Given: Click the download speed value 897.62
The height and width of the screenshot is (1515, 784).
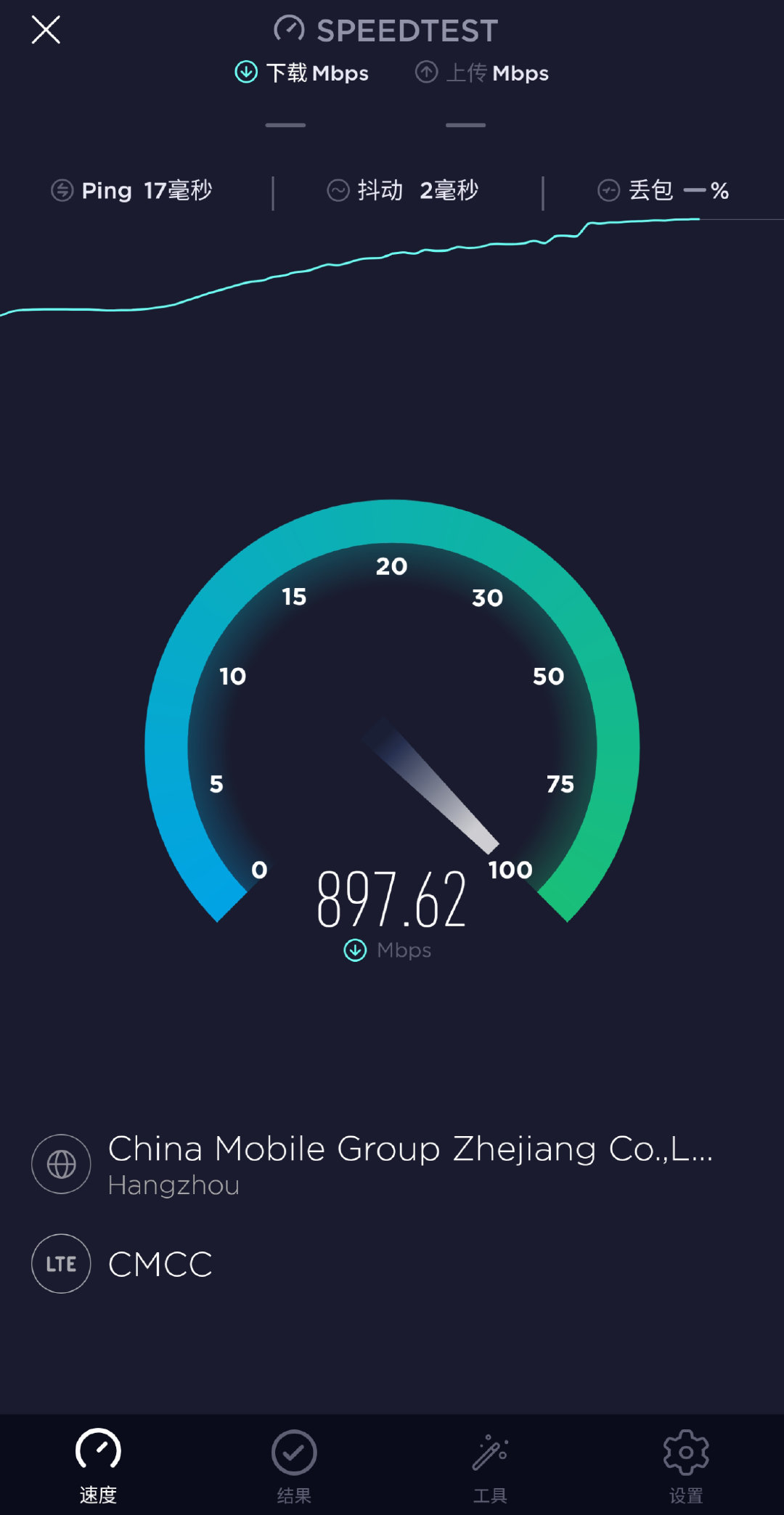Looking at the screenshot, I should [392, 897].
